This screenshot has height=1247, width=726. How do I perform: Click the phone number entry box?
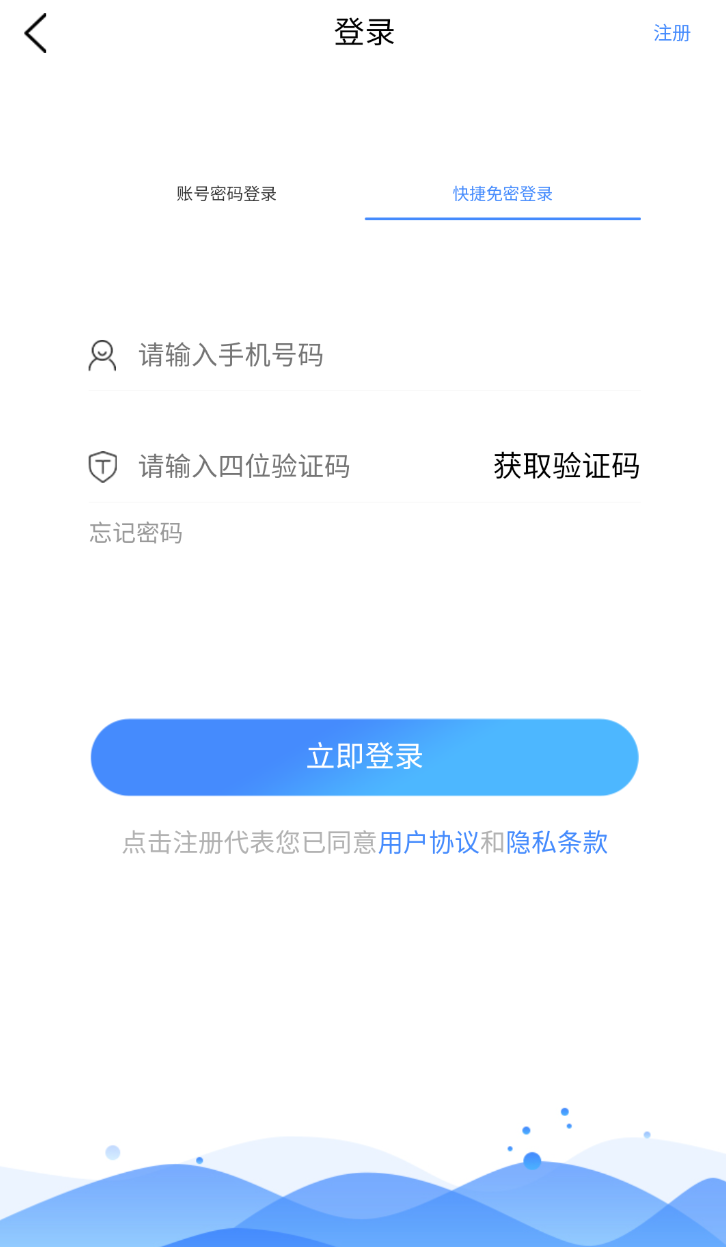[300, 355]
